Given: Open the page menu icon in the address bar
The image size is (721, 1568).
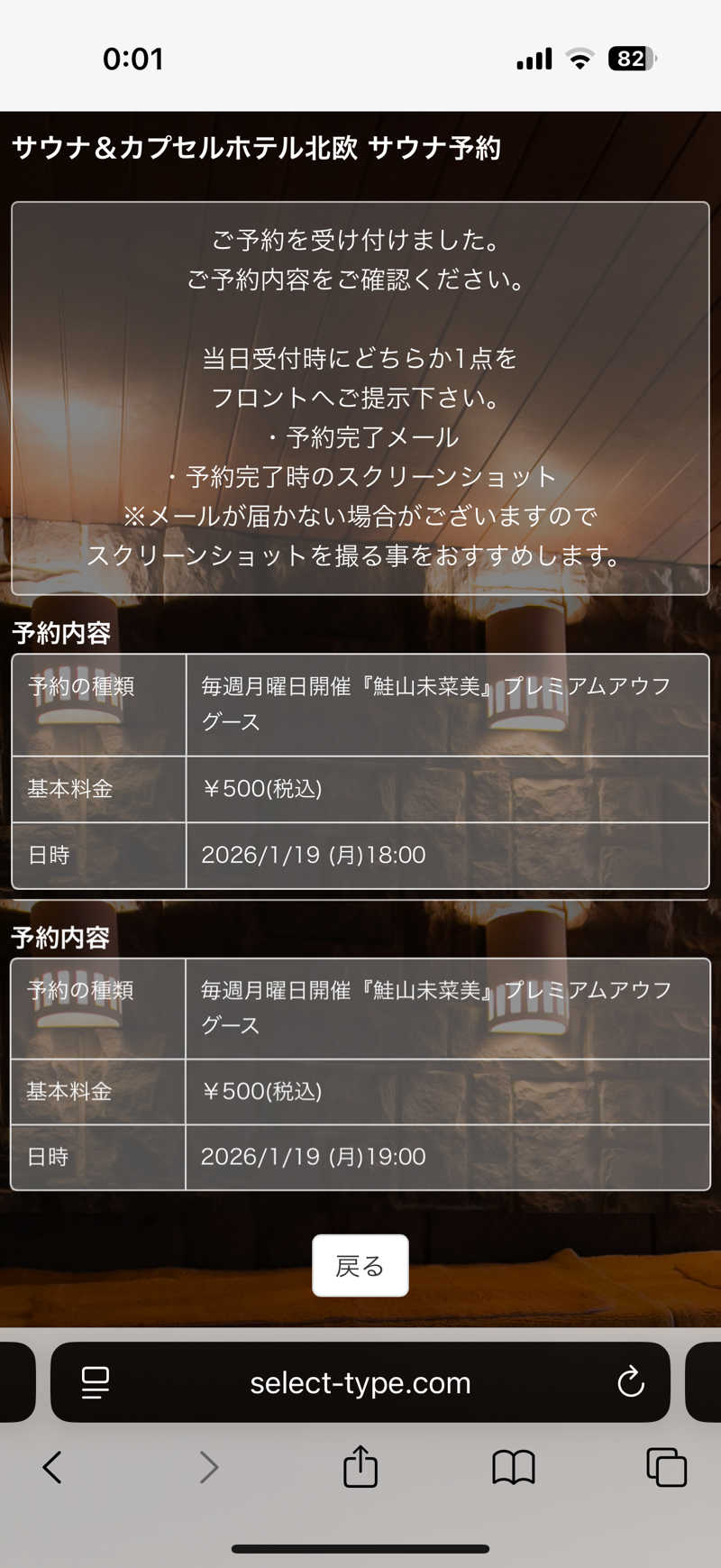Looking at the screenshot, I should 96,1382.
